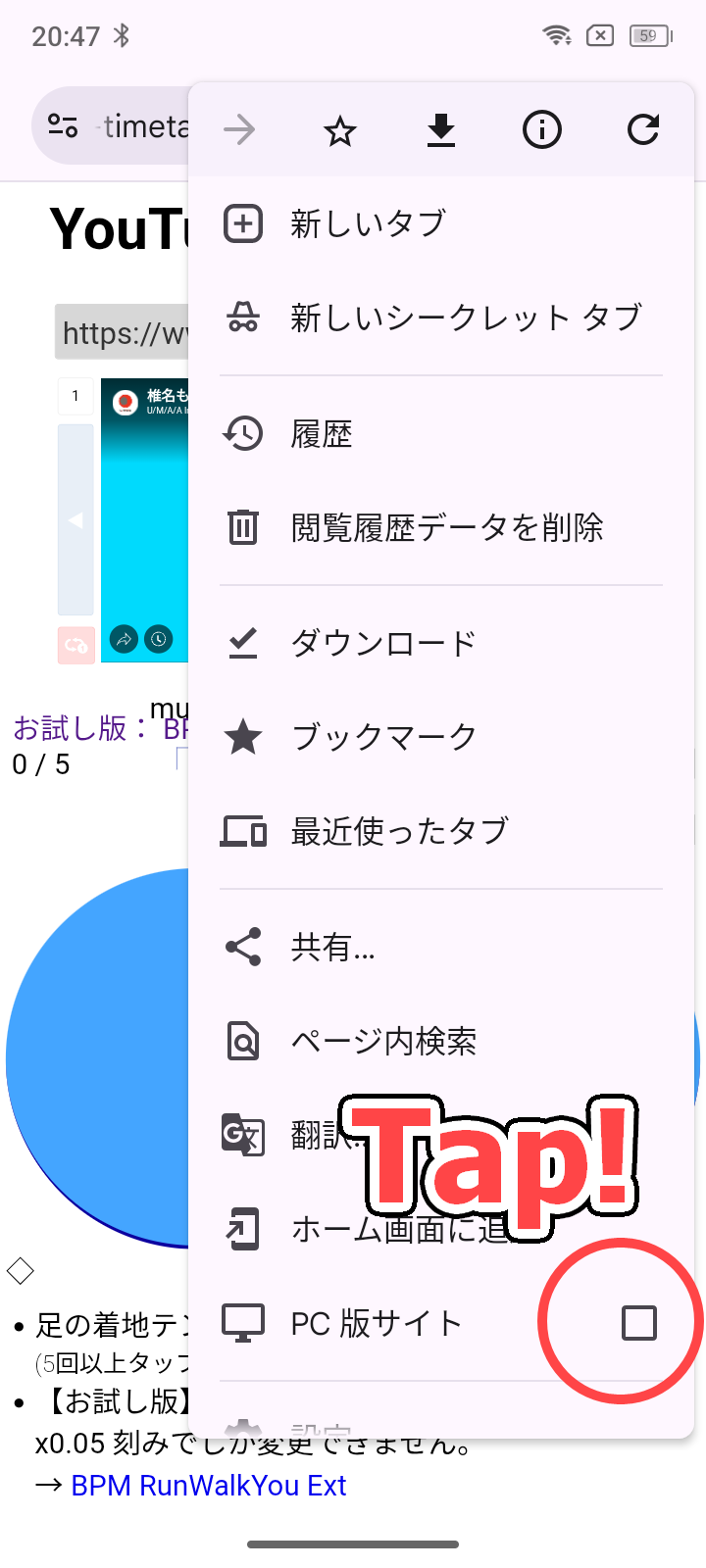The height and width of the screenshot is (1568, 706).
Task: Open ブックマーク from the menu
Action: [383, 737]
